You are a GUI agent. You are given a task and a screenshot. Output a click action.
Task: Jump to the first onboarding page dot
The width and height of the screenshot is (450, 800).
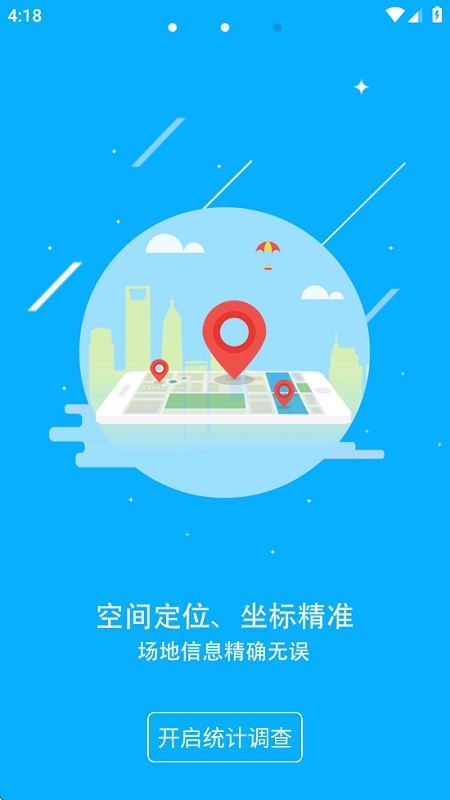172,28
